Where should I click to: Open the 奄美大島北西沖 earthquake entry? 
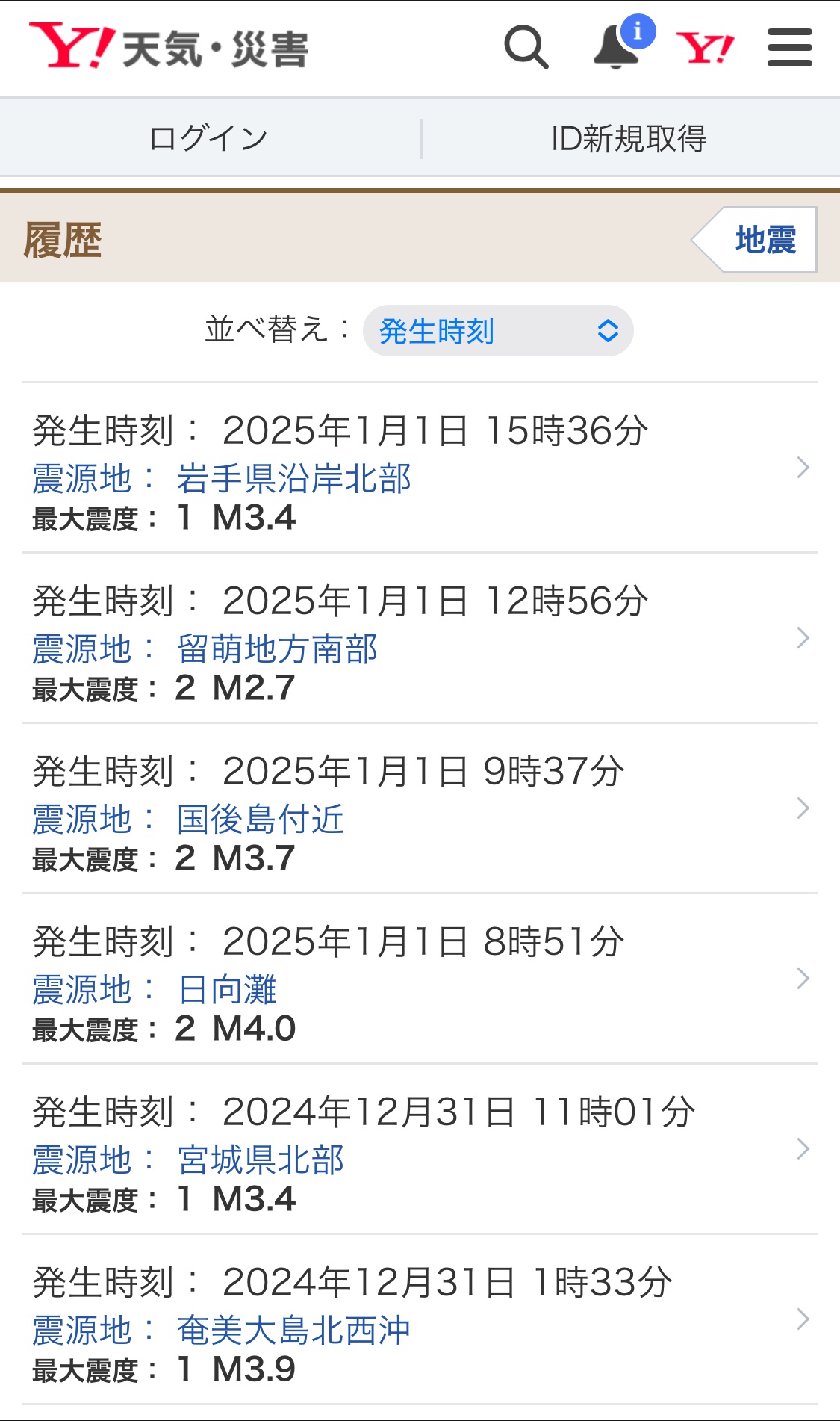420,1320
